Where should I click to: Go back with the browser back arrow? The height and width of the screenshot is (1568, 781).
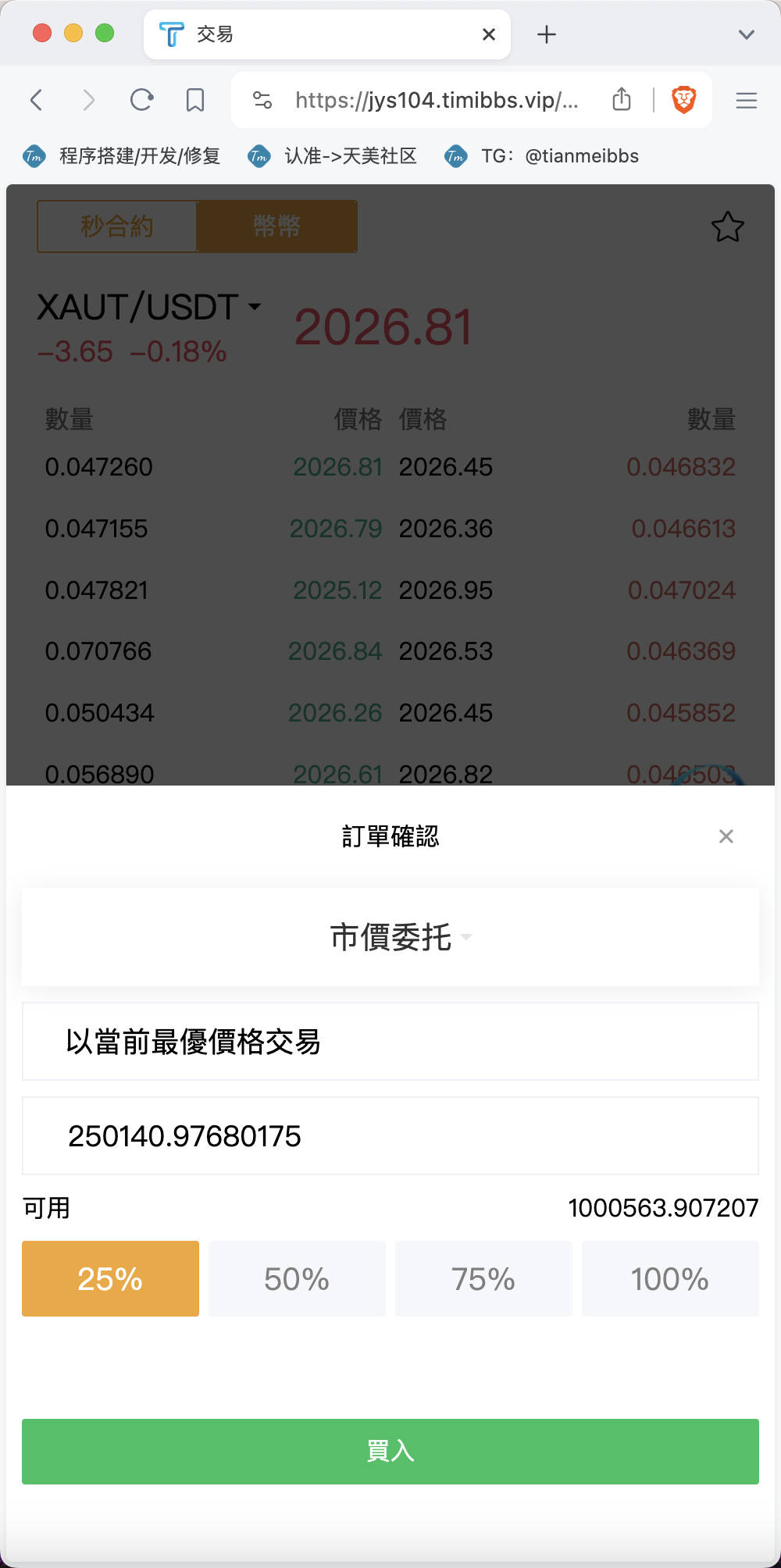(x=36, y=100)
